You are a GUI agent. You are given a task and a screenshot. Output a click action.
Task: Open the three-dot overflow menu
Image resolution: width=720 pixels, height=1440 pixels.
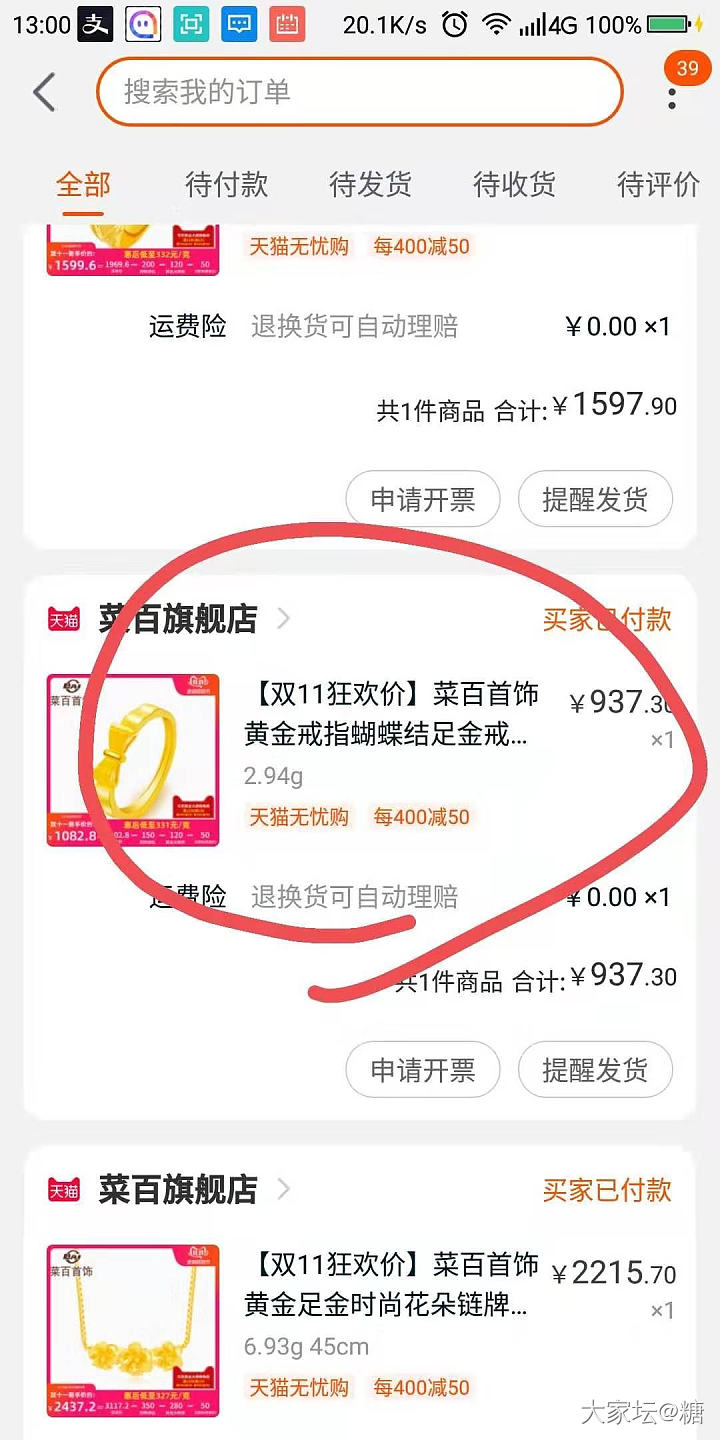click(672, 98)
